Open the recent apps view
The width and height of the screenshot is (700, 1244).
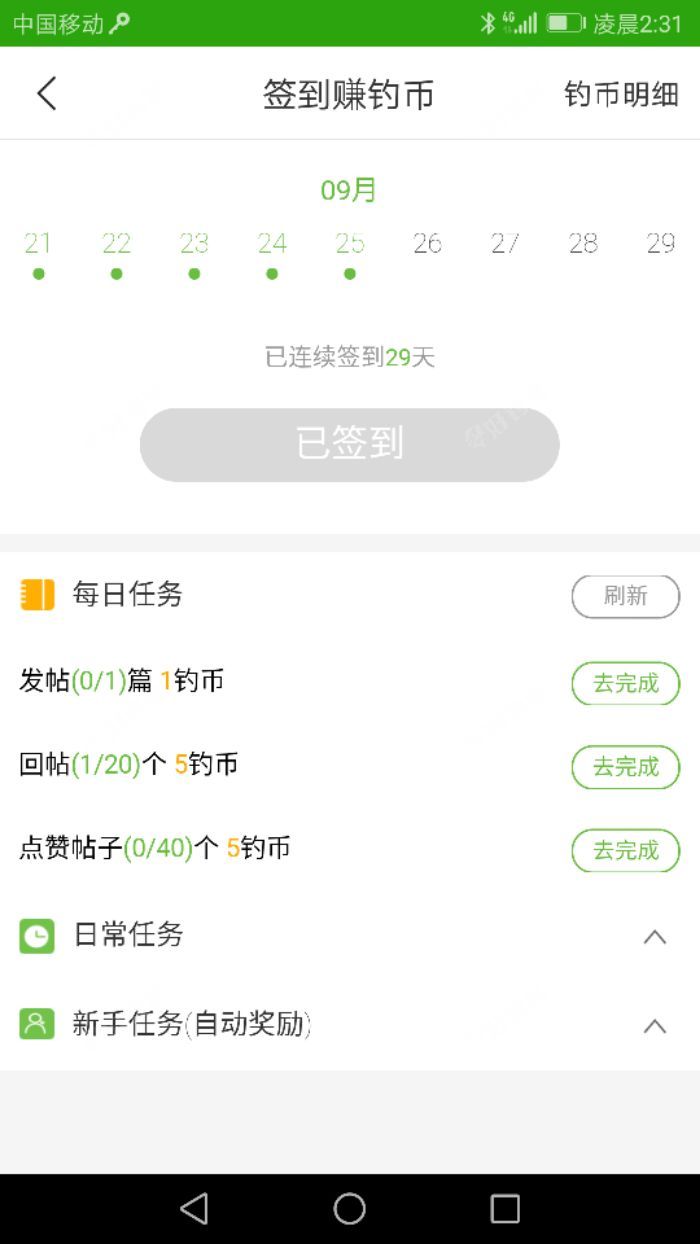tap(505, 1208)
